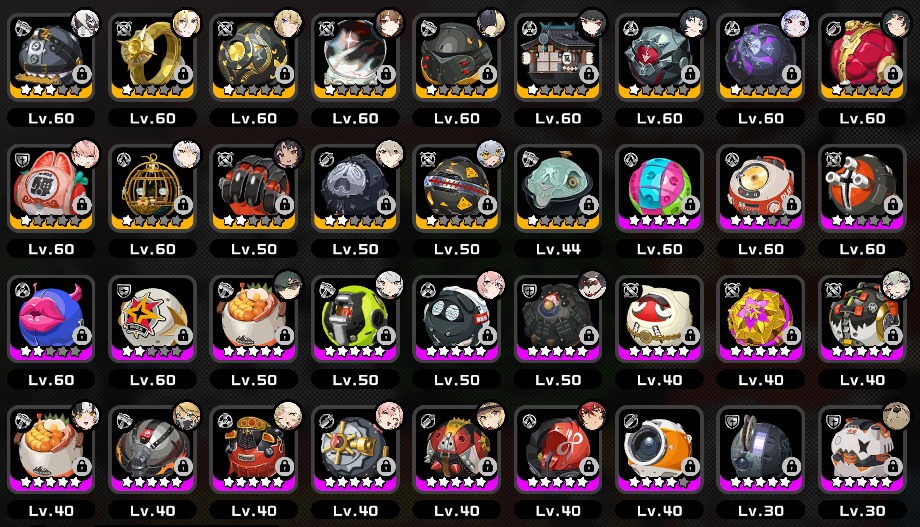Select the pink and cyan ball engine
This screenshot has width=920, height=527.
[658, 188]
